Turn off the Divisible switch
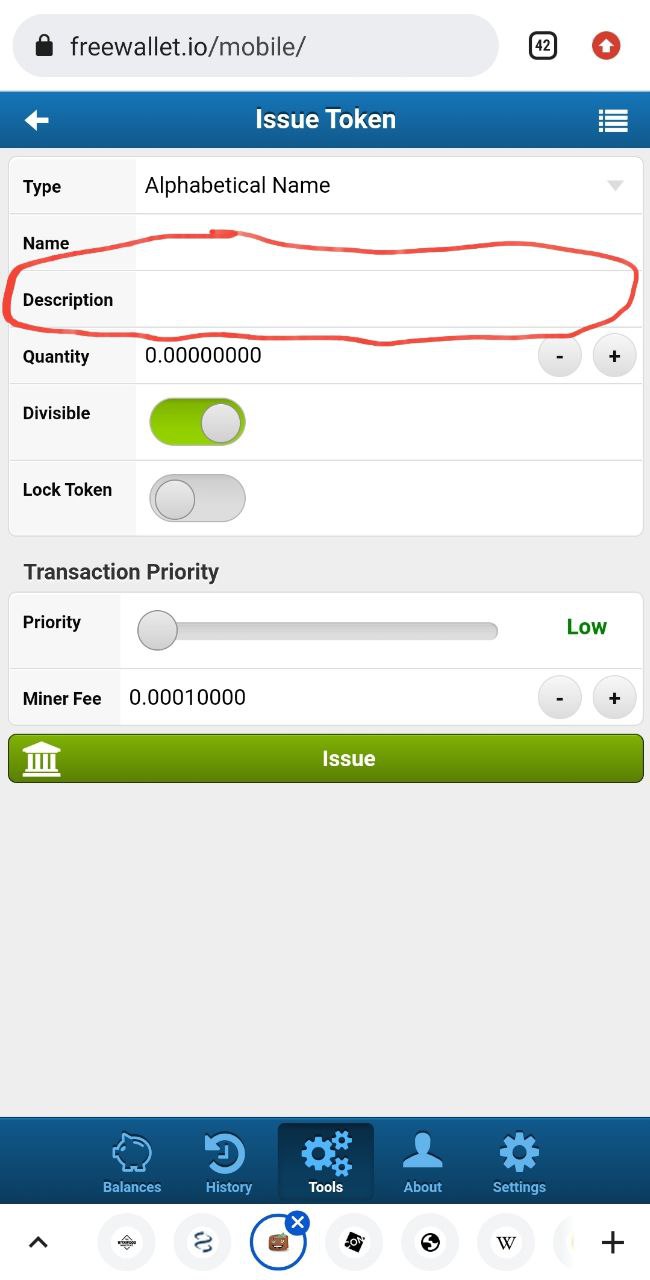Screen dimensions: 650x1280 tap(197, 422)
